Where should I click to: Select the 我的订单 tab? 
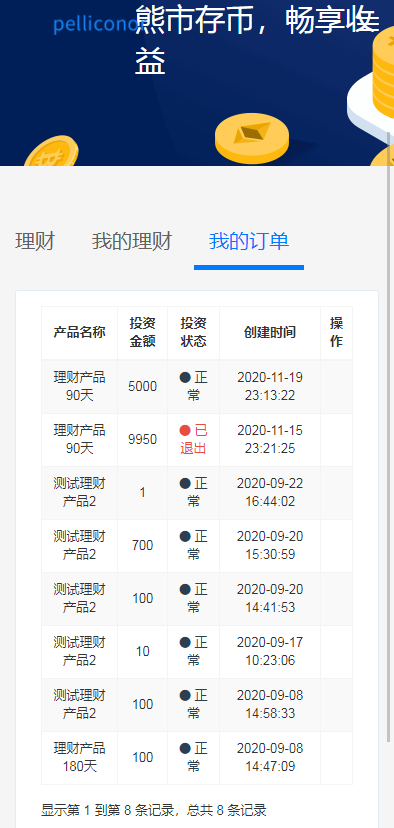tap(249, 241)
